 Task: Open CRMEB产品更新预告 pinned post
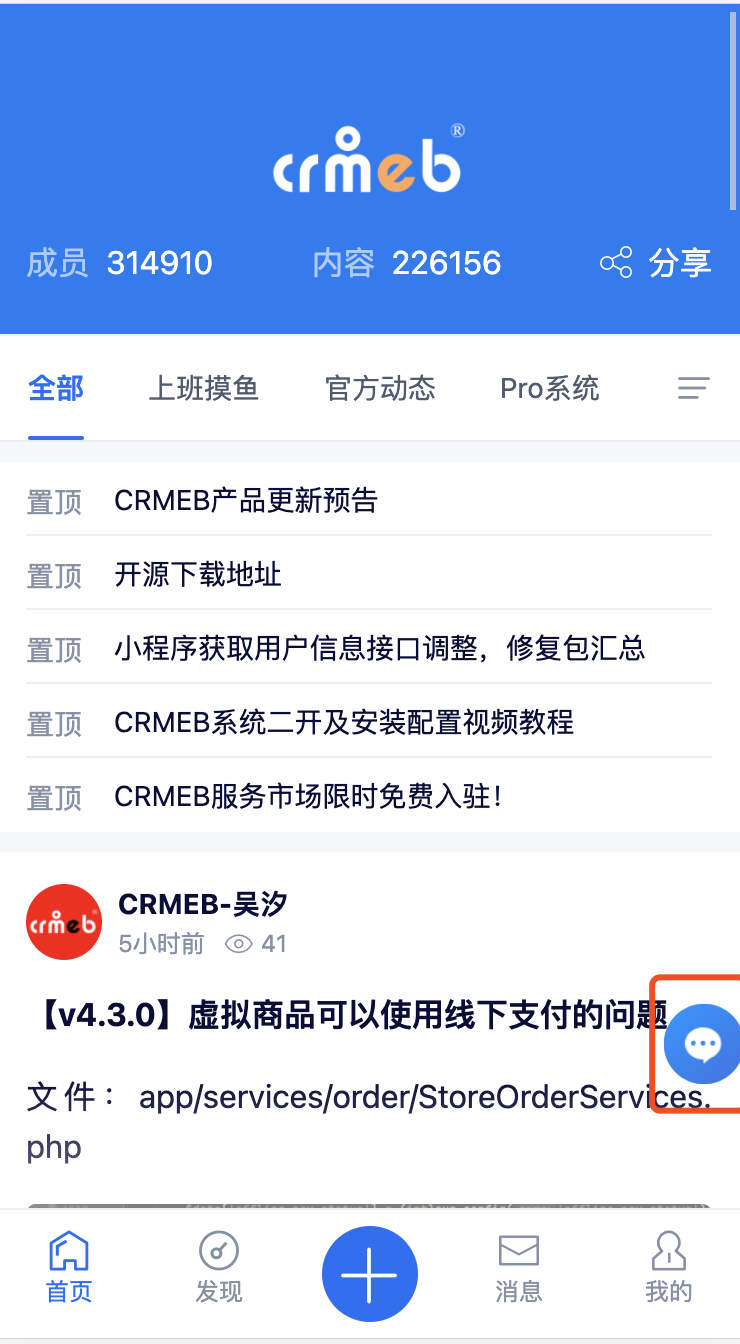[x=246, y=501]
